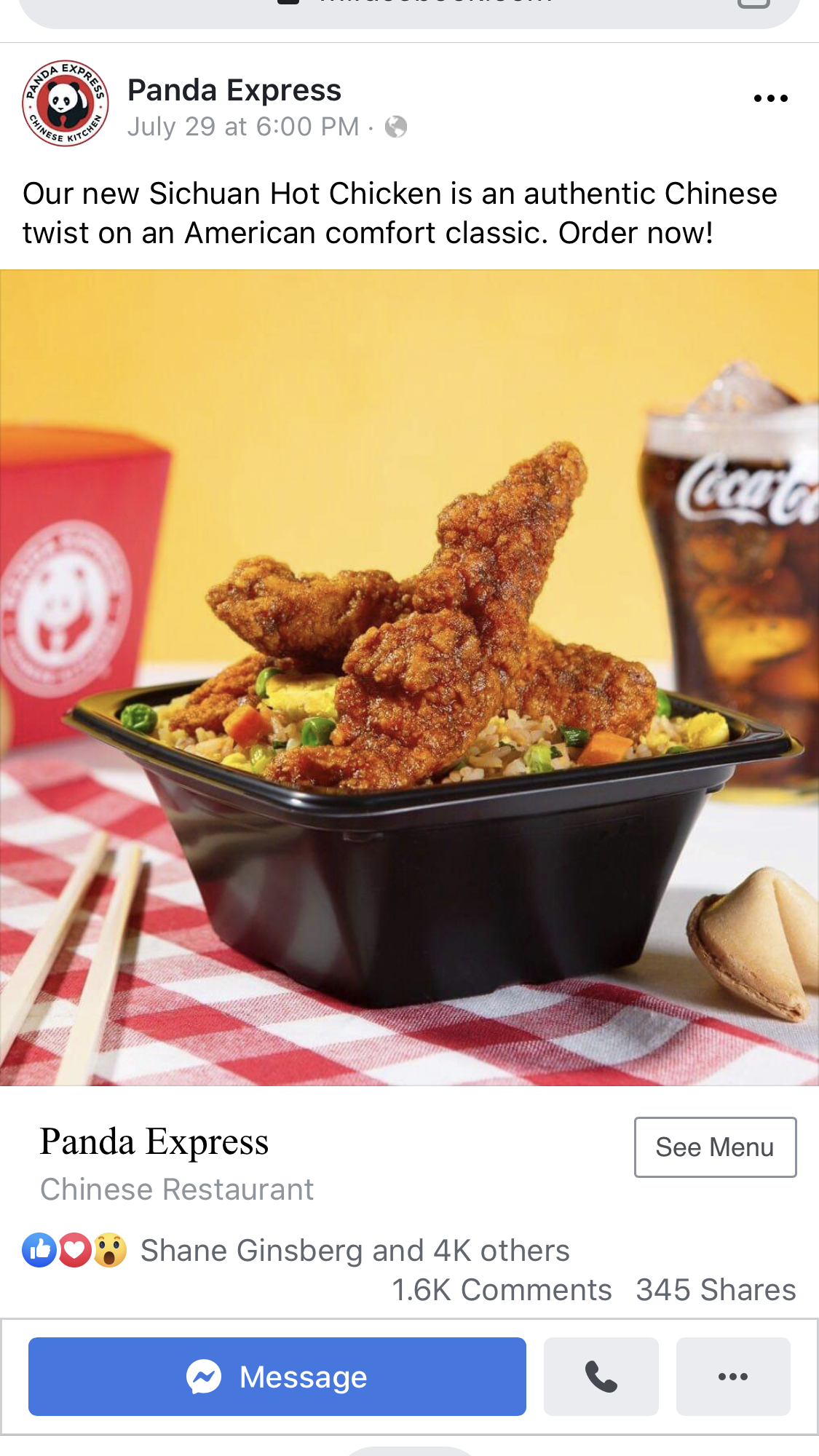Call Panda Express with the phone button
The height and width of the screenshot is (1456, 819).
601,1377
